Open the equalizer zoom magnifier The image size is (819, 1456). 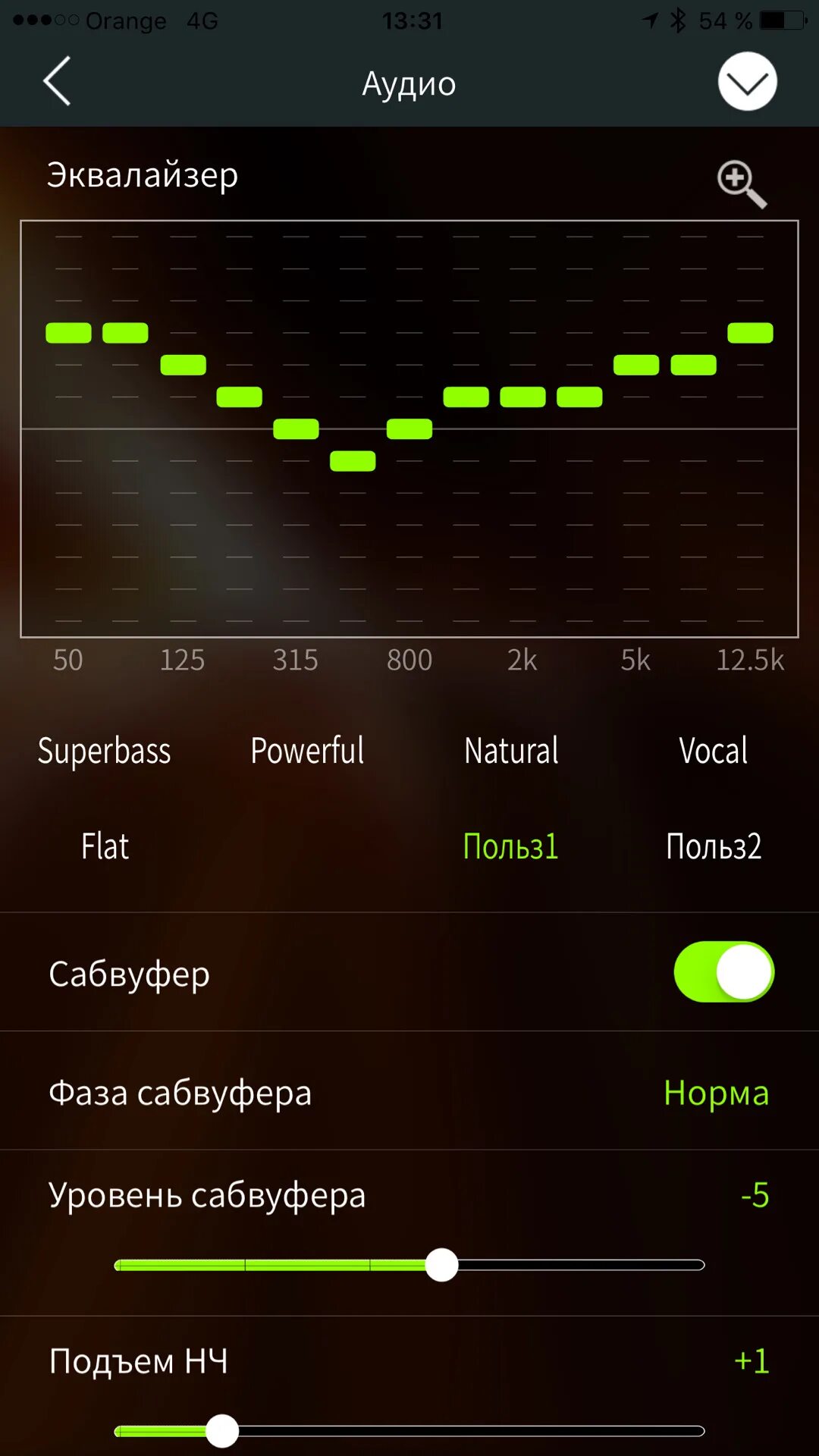pos(742,184)
